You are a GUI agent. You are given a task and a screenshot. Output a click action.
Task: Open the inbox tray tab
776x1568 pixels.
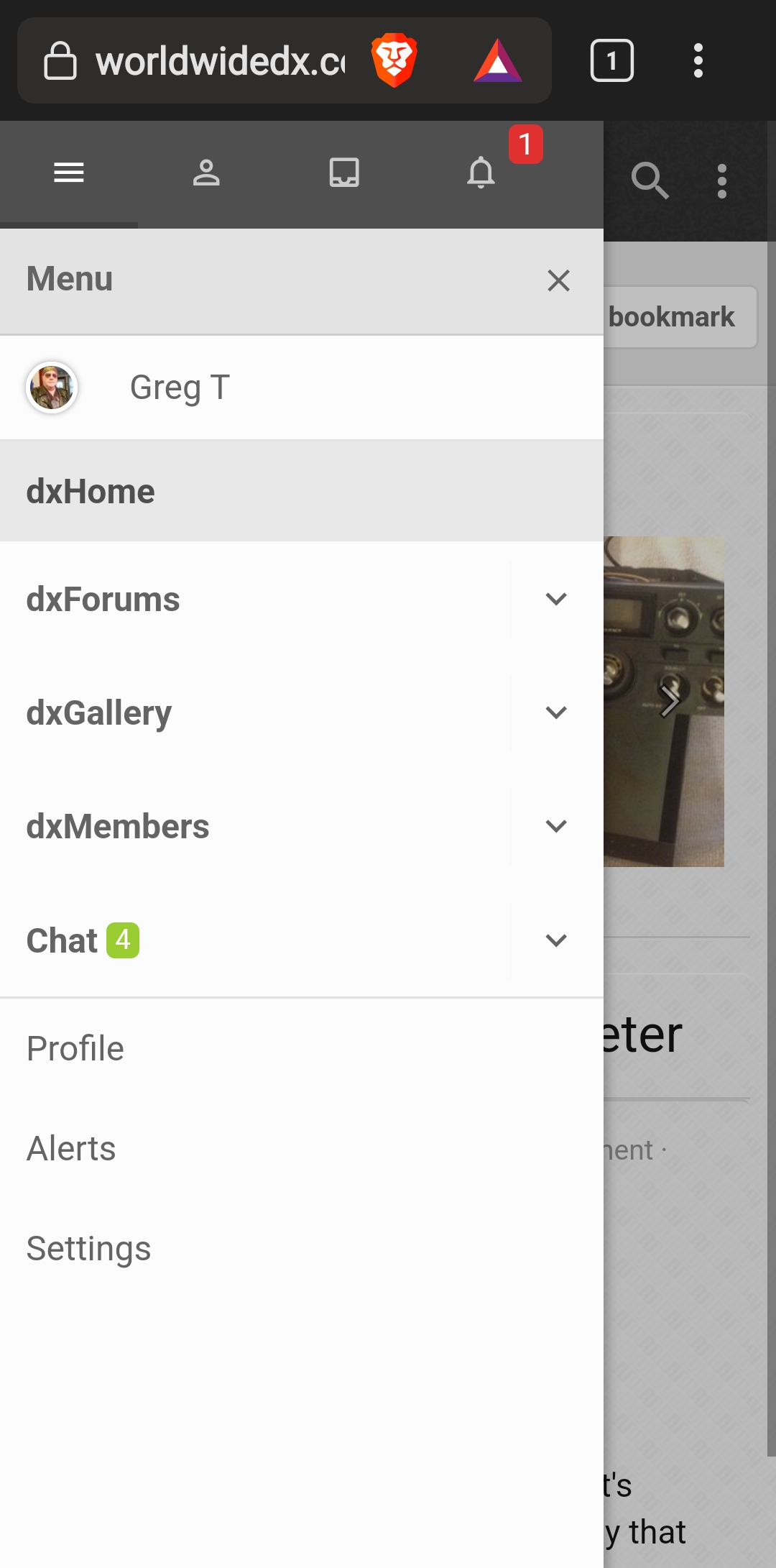pos(344,173)
